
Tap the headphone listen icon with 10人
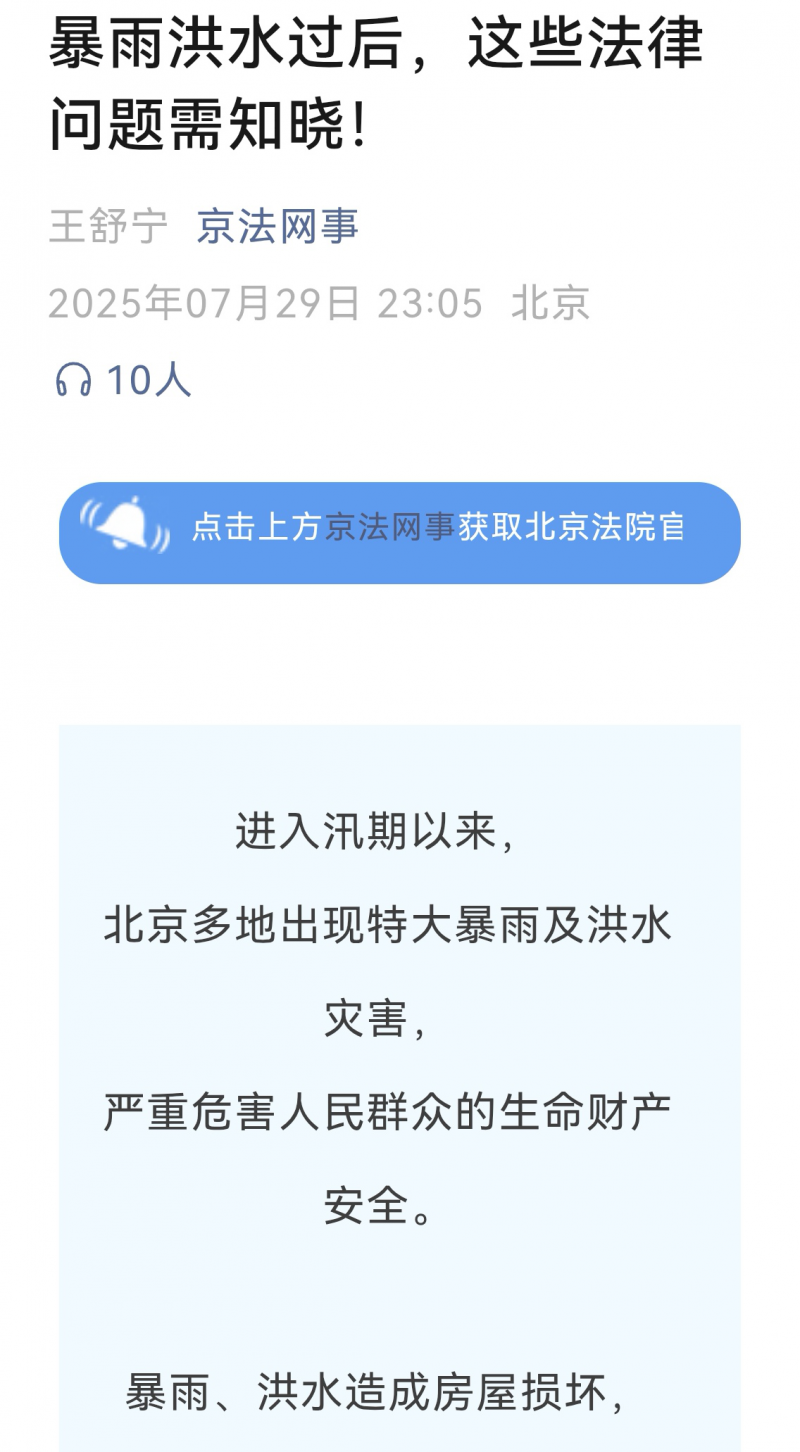[74, 380]
